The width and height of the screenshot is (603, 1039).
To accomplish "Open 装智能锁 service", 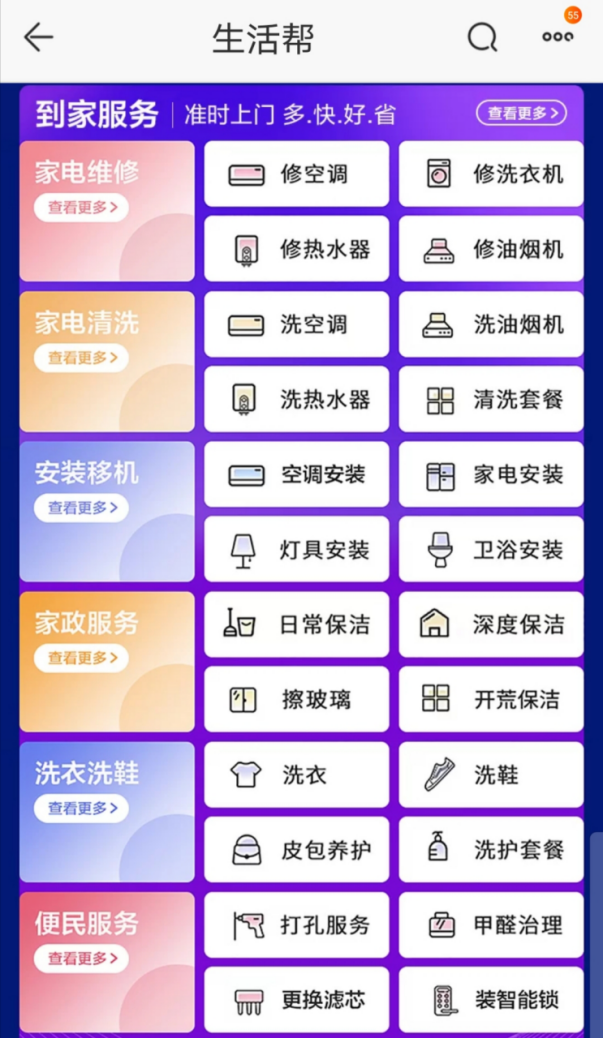I will pos(491,999).
